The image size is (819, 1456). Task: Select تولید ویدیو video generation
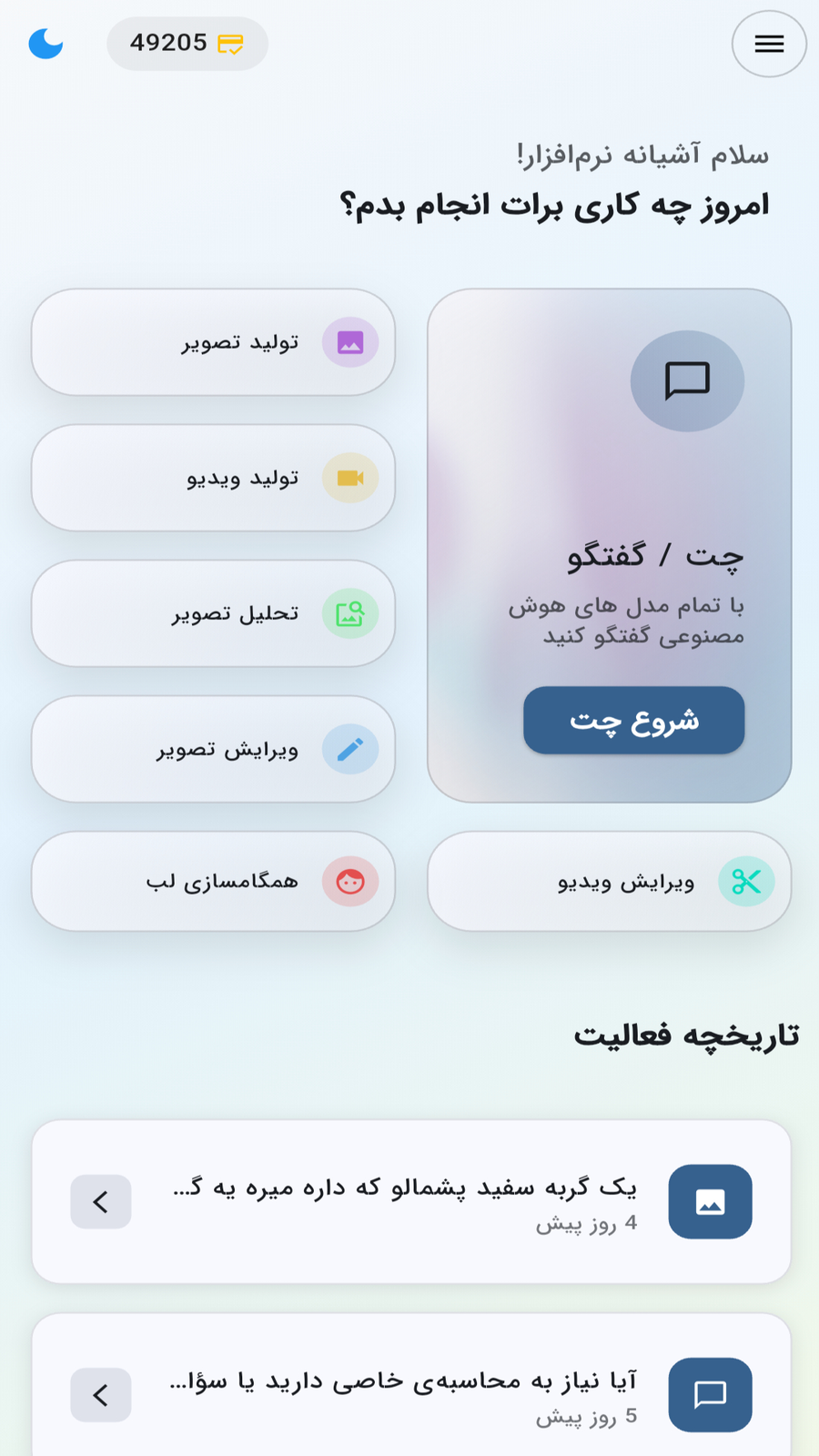pos(214,478)
